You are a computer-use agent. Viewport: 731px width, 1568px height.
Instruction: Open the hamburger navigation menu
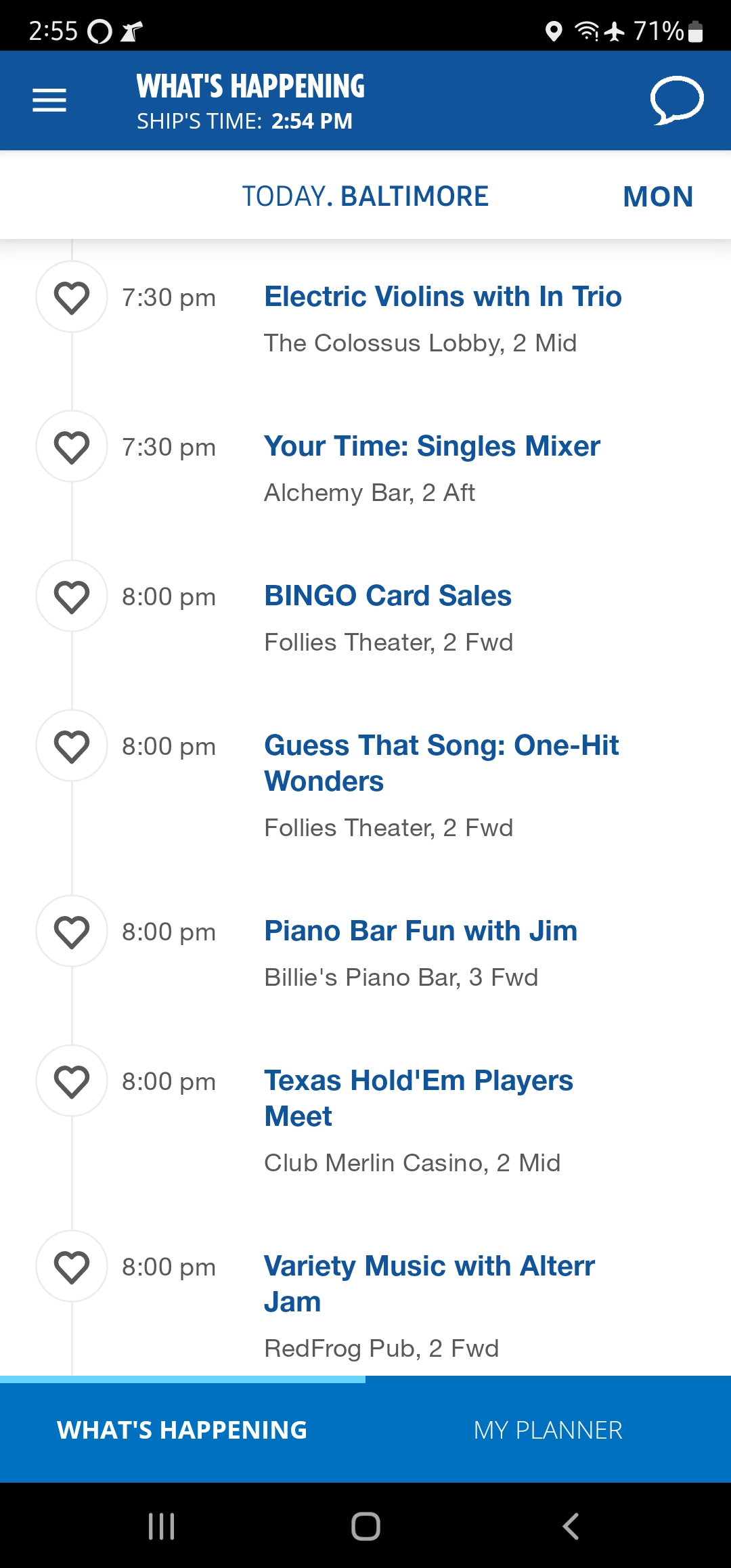click(x=49, y=100)
